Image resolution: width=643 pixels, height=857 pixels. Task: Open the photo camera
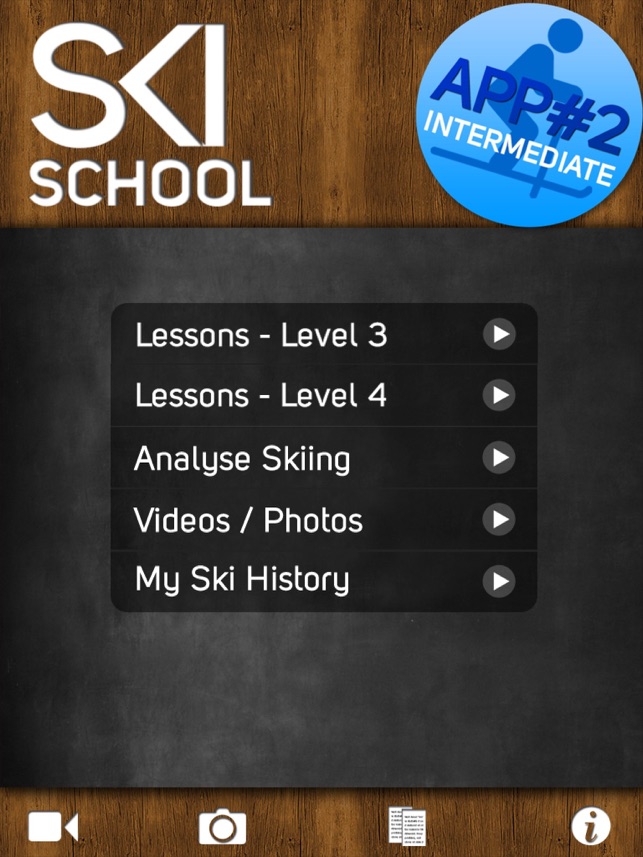(x=222, y=827)
